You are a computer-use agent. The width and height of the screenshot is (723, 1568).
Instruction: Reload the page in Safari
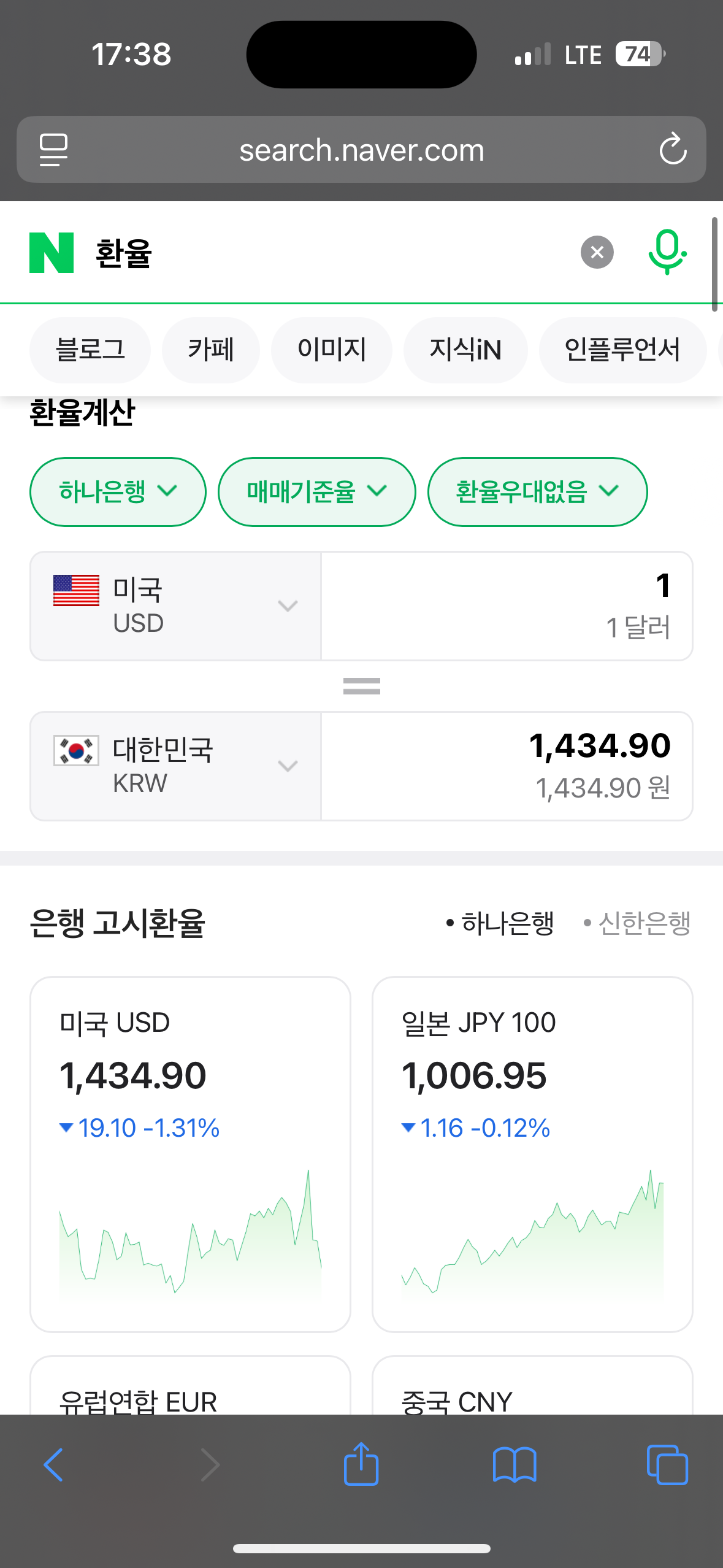coord(673,149)
